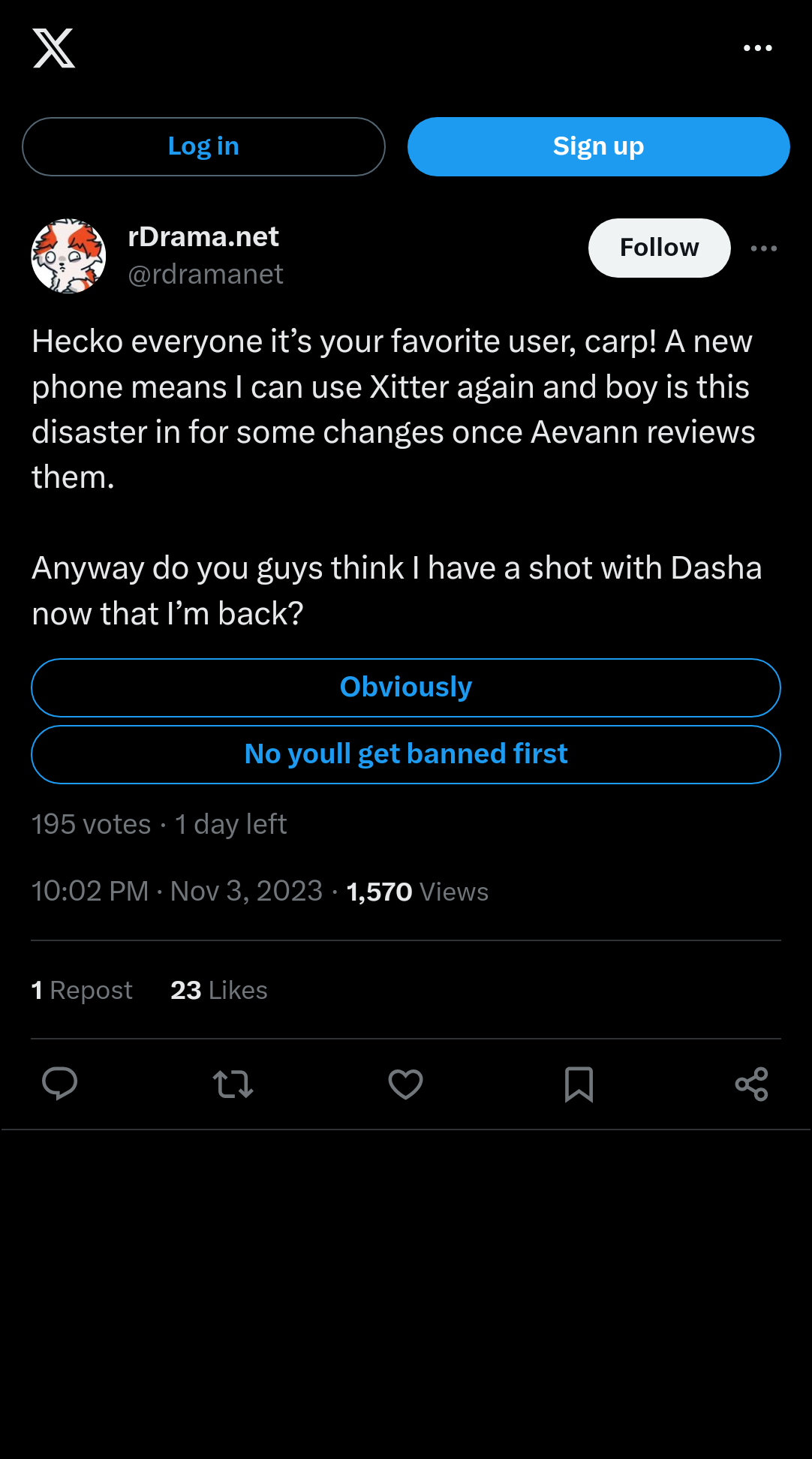Screen dimensions: 812x1459
Task: View the 1 Repost list
Action: 82,990
